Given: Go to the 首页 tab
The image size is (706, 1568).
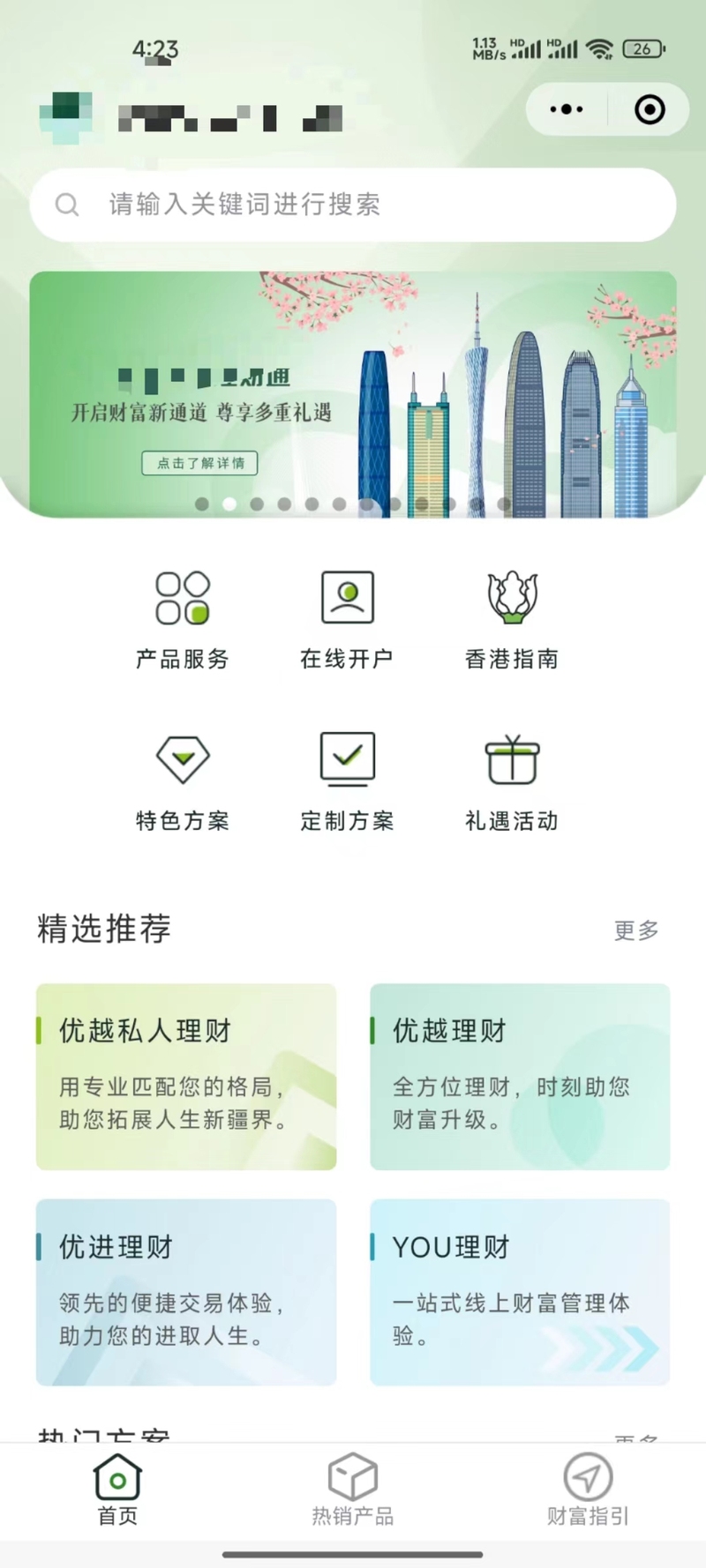Looking at the screenshot, I should pyautogui.click(x=117, y=1490).
